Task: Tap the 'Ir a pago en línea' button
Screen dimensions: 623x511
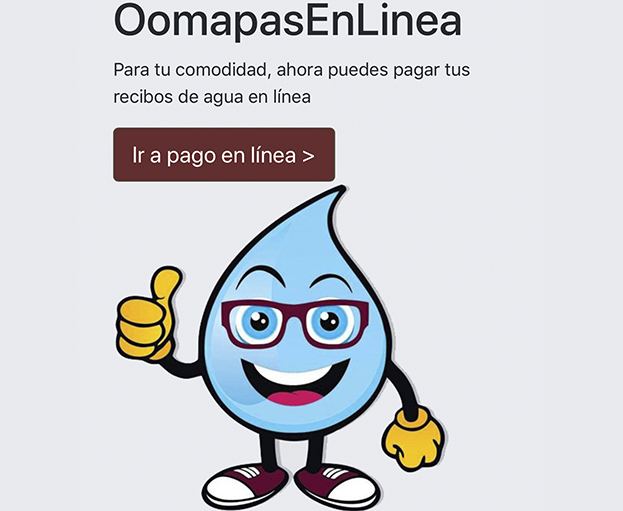Action: pos(224,155)
